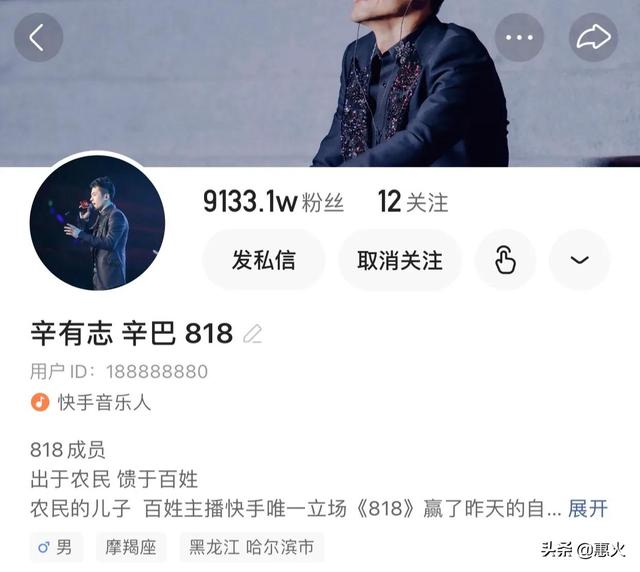Image resolution: width=640 pixels, height=572 pixels.
Task: View the 9133.1w followers list
Action: [x=273, y=203]
